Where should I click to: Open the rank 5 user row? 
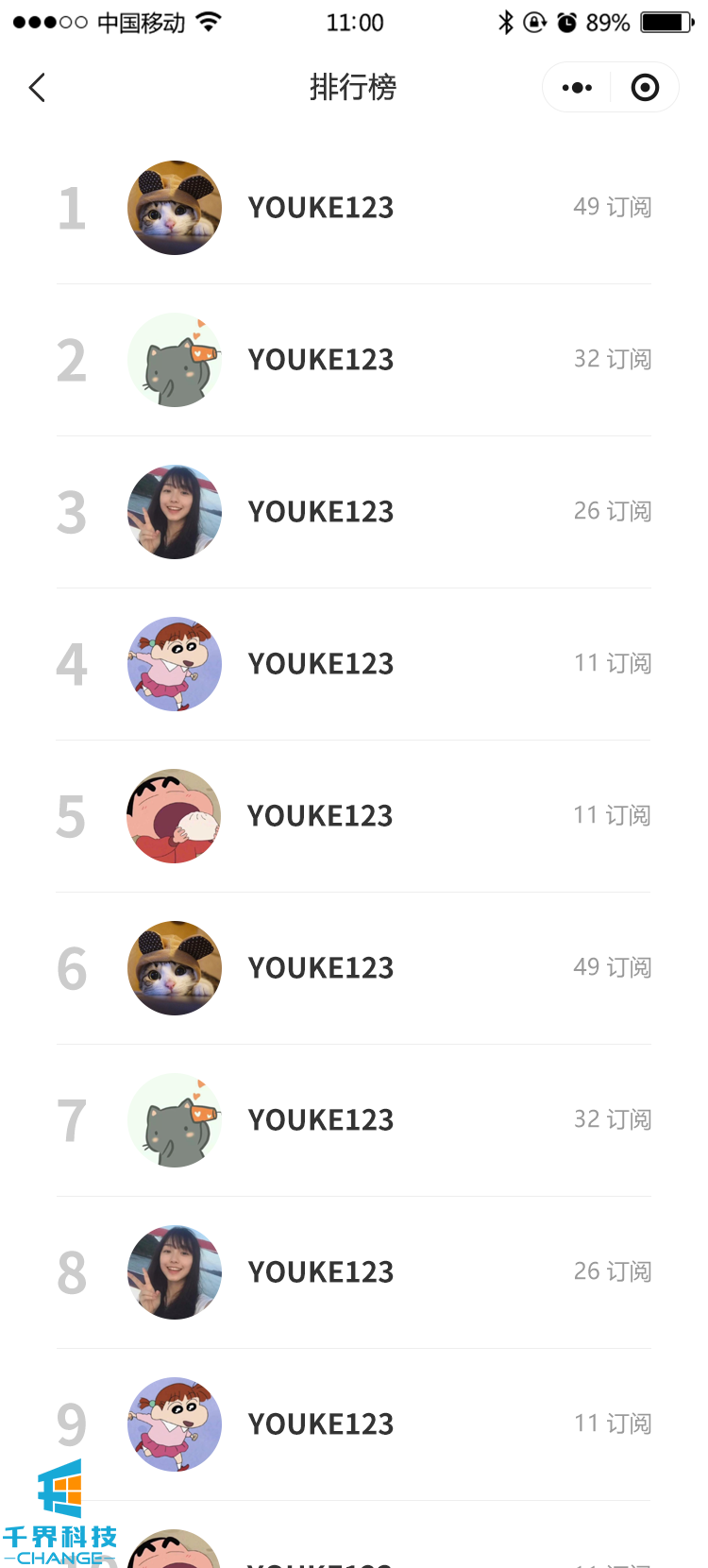353,816
